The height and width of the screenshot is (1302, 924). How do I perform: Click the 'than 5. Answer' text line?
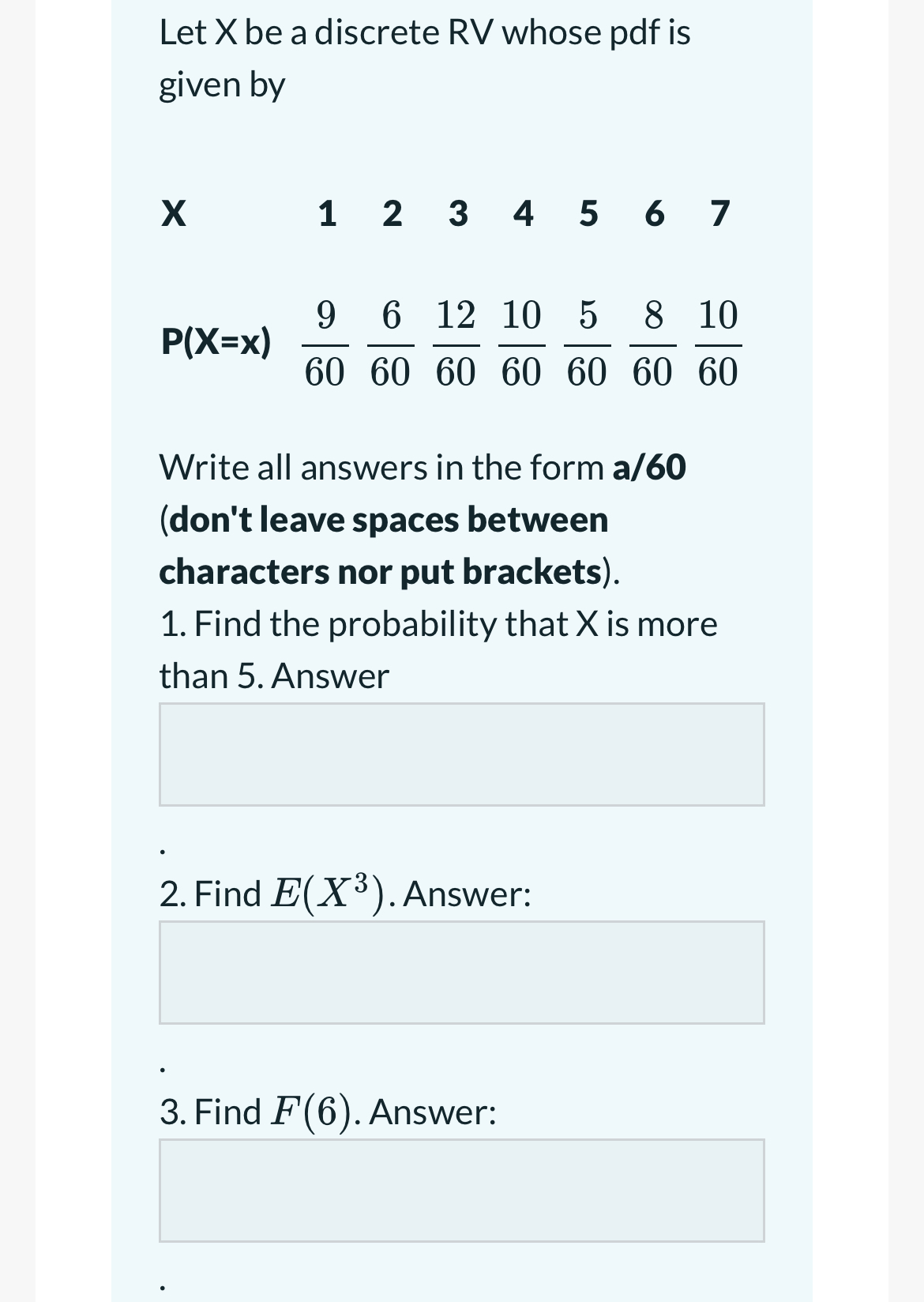(273, 674)
